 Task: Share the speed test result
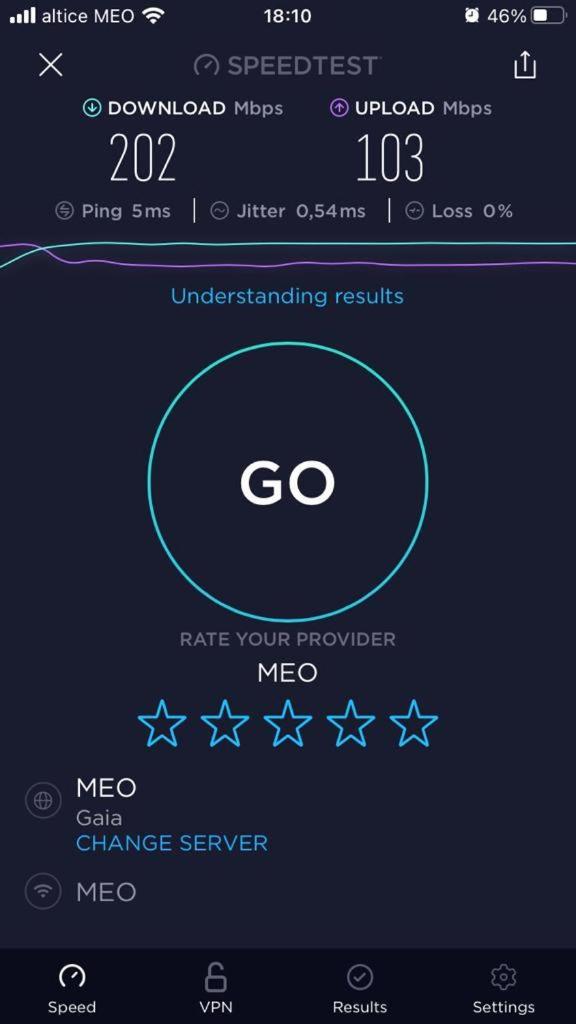pos(525,65)
